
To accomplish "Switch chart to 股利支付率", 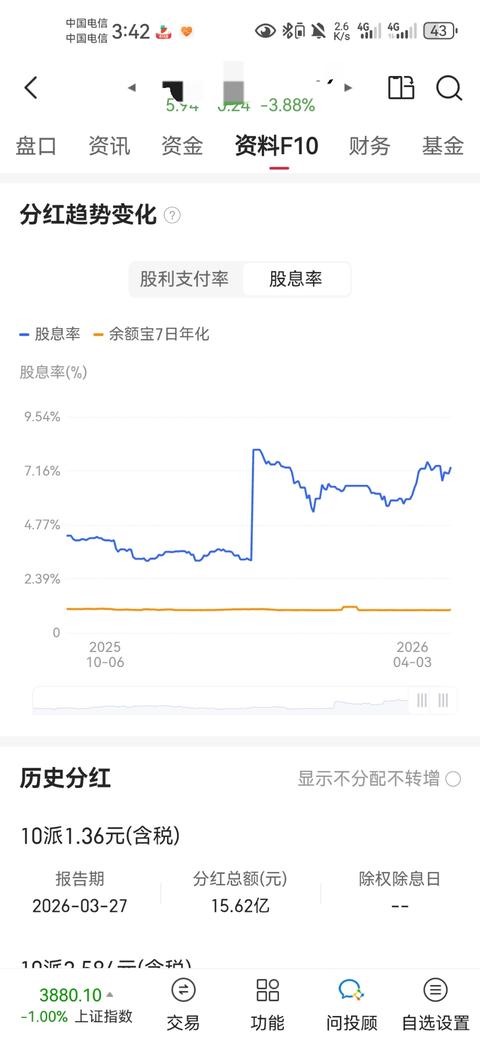I will point(184,279).
